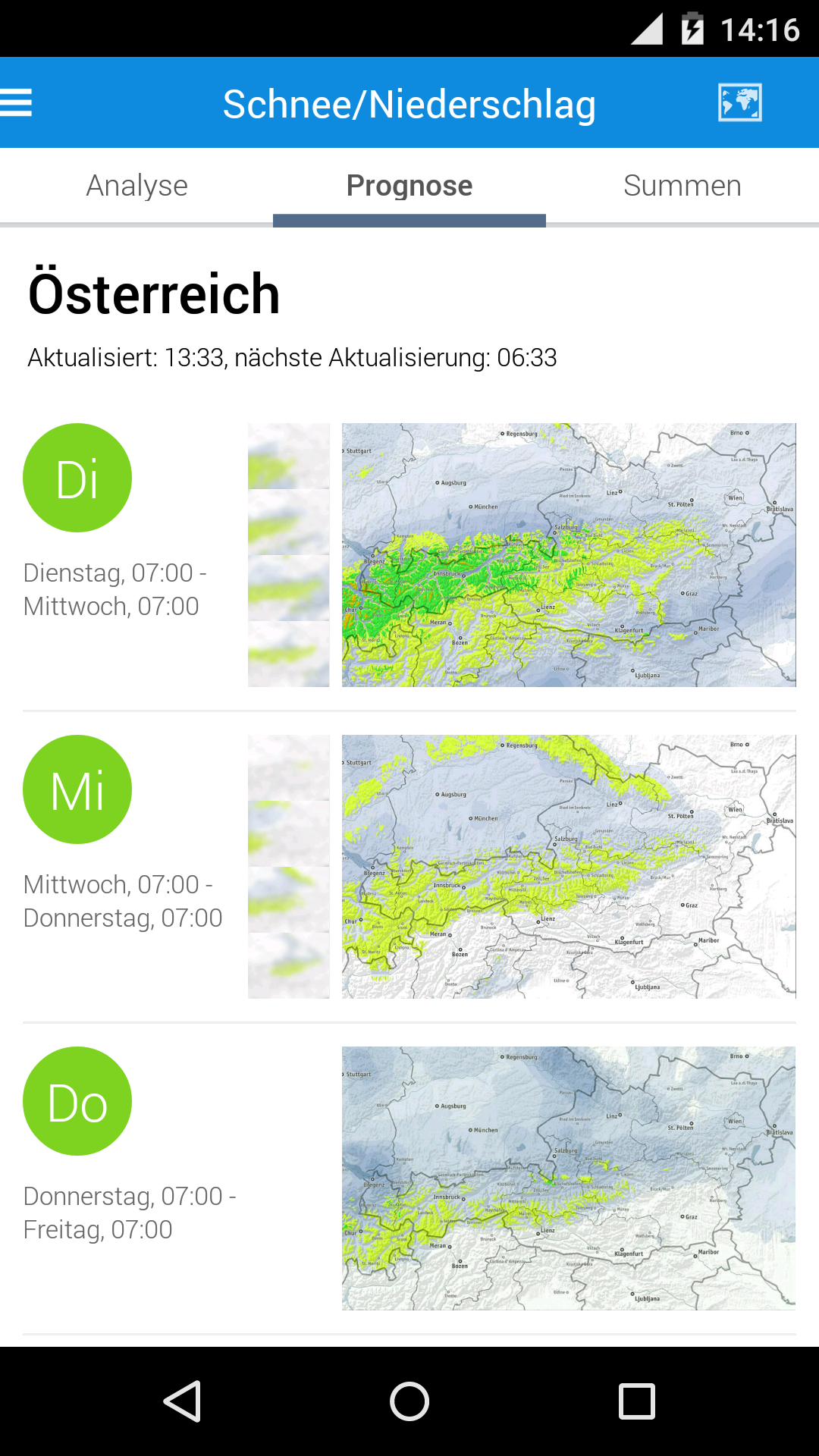Tap the green Di day circle

[77, 478]
